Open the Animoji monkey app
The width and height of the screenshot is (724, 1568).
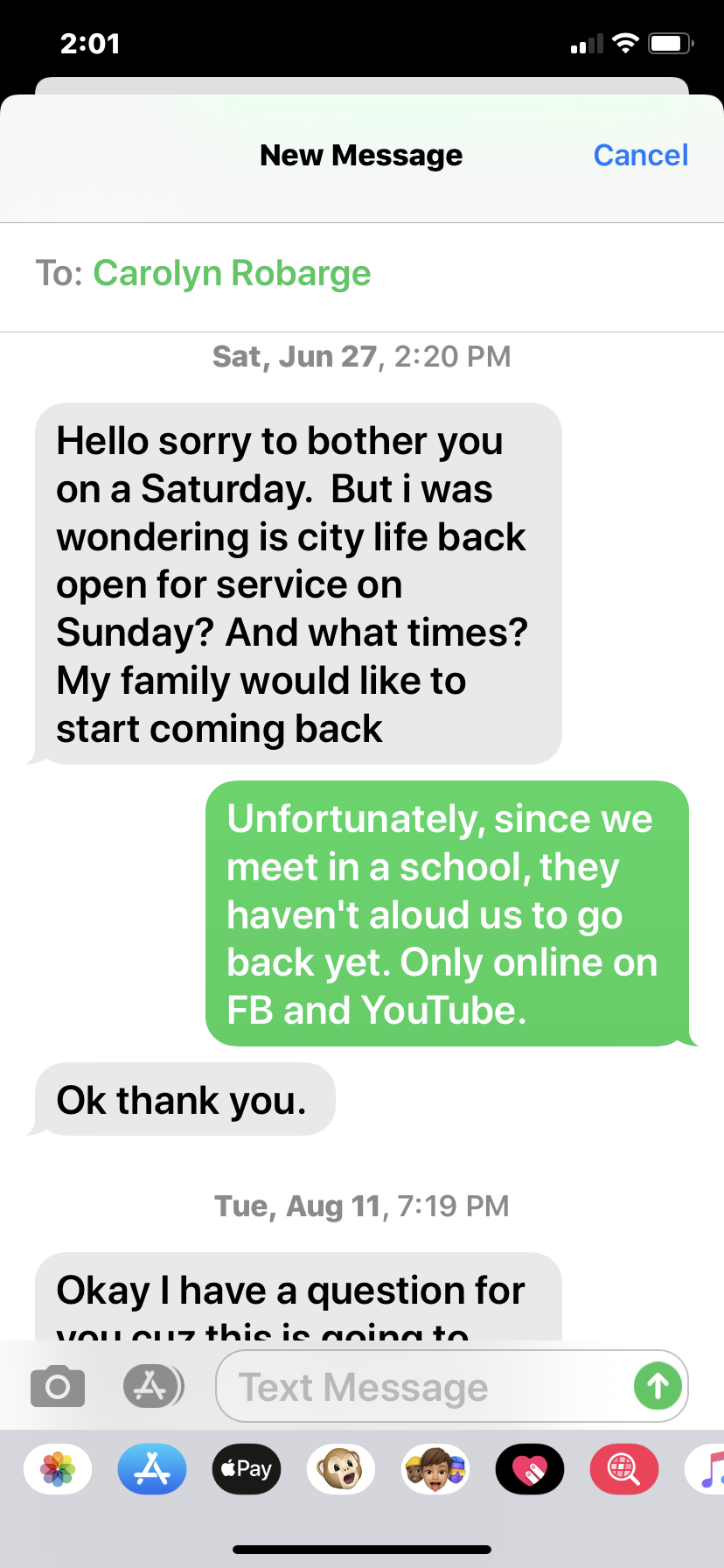[x=341, y=1469]
